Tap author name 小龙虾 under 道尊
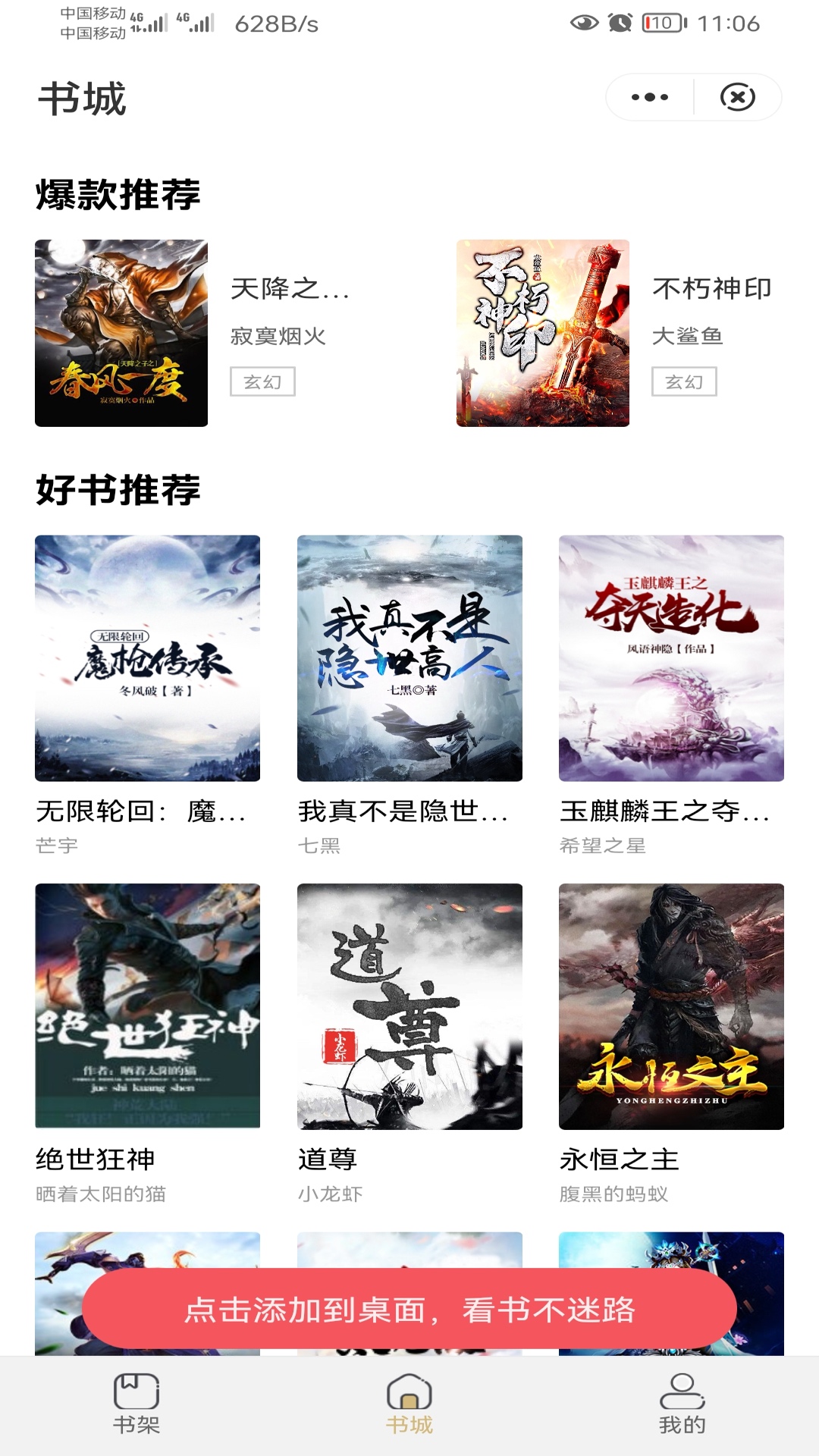 [x=328, y=1193]
